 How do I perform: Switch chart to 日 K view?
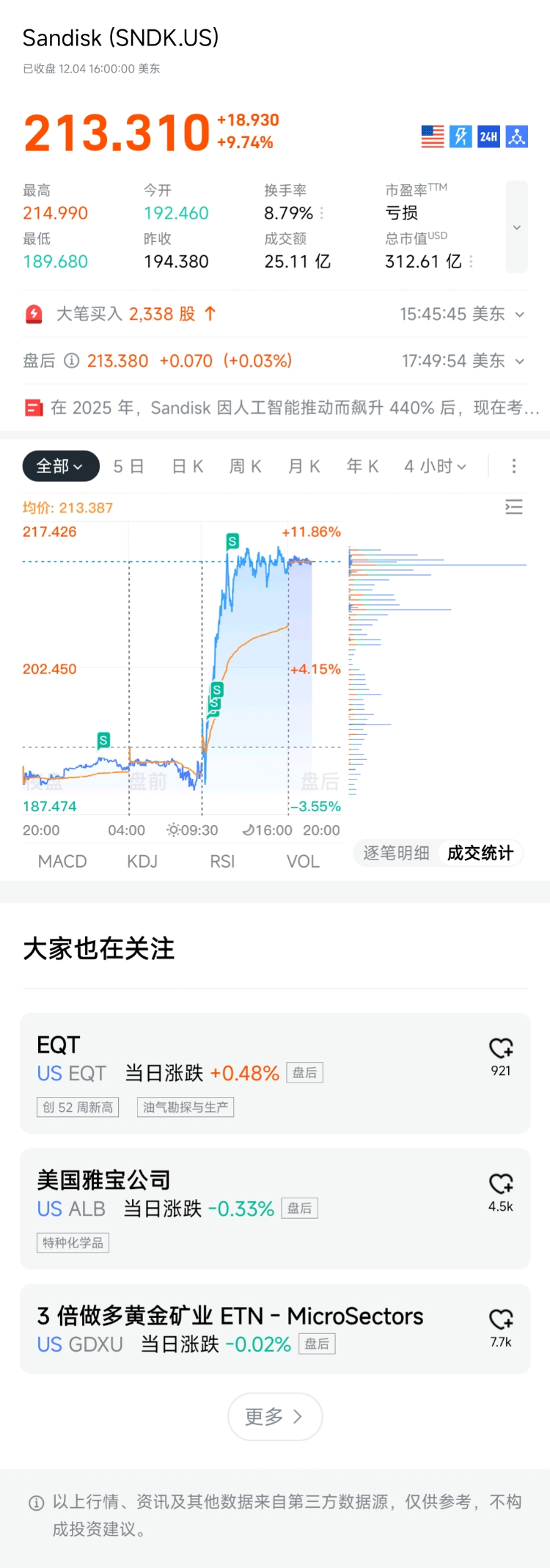(x=187, y=466)
